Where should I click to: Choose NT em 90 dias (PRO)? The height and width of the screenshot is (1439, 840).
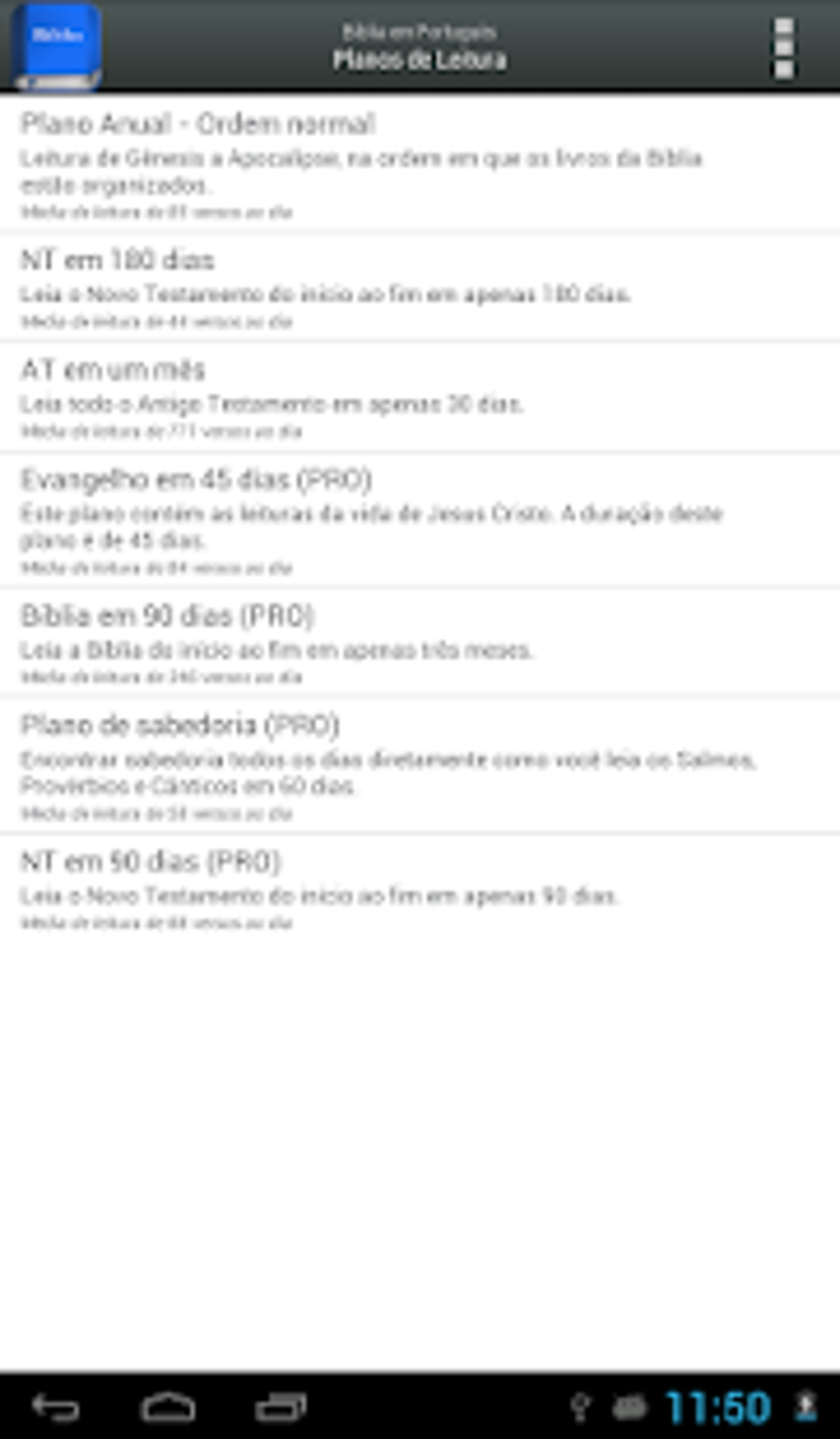420,889
